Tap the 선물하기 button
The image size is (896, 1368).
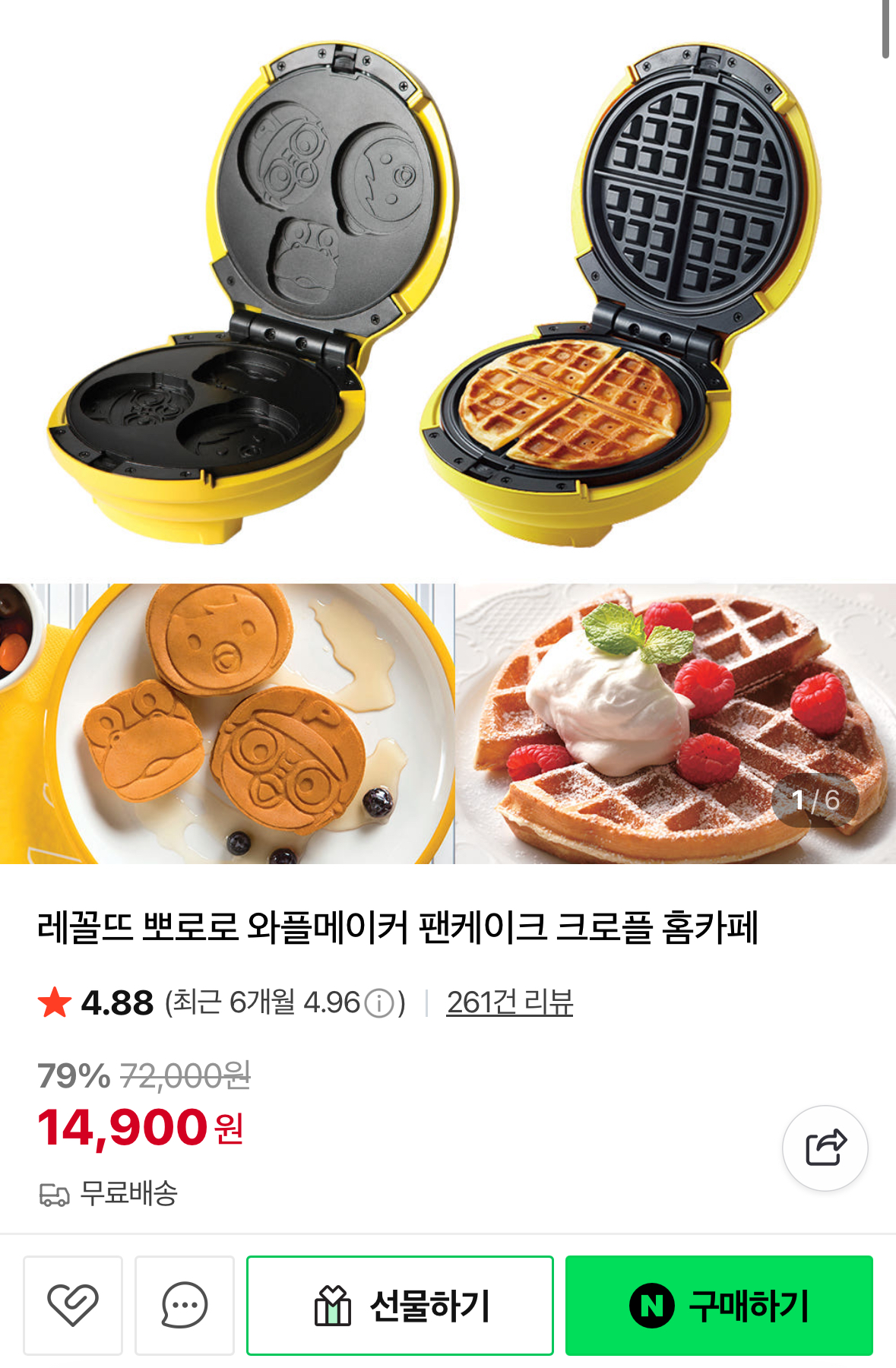pyautogui.click(x=400, y=1305)
